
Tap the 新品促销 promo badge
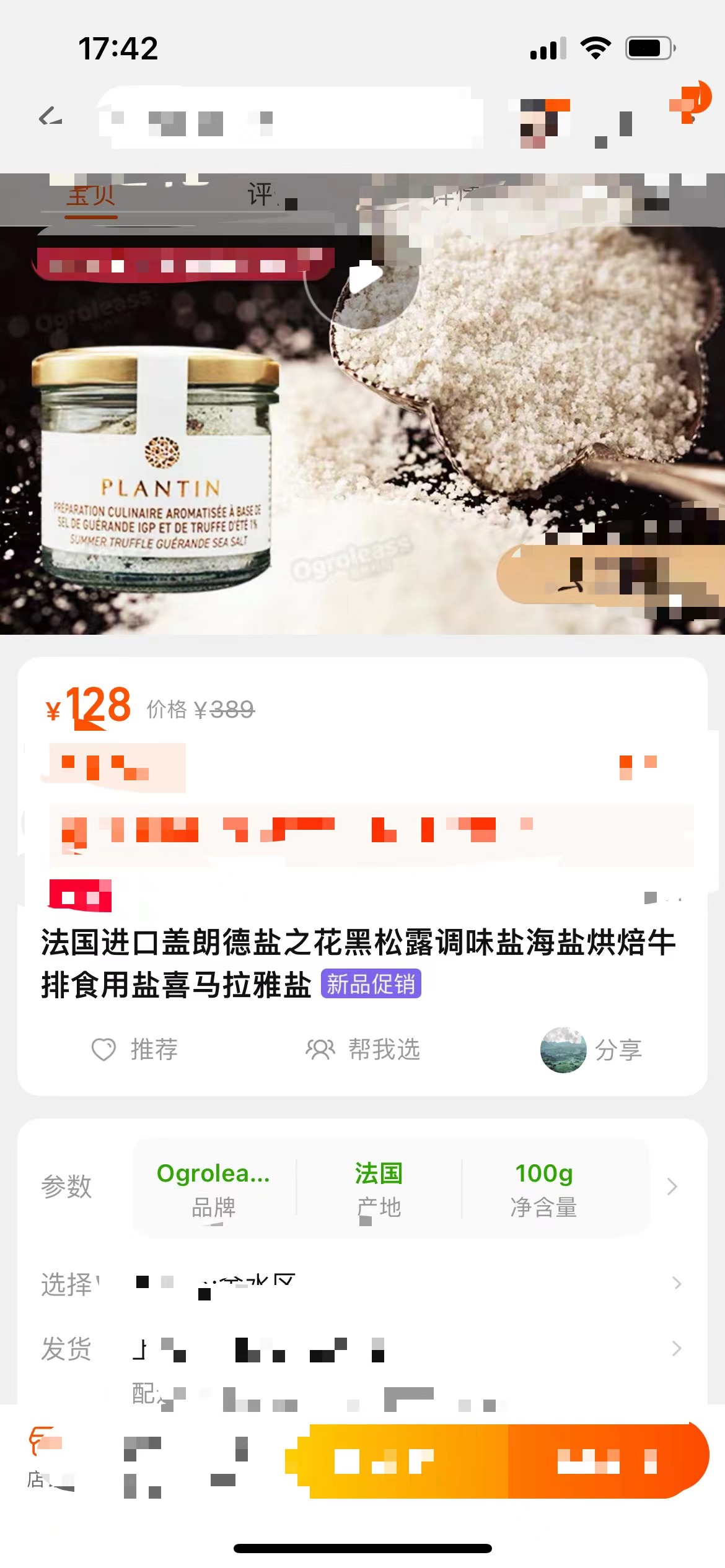coord(372,983)
